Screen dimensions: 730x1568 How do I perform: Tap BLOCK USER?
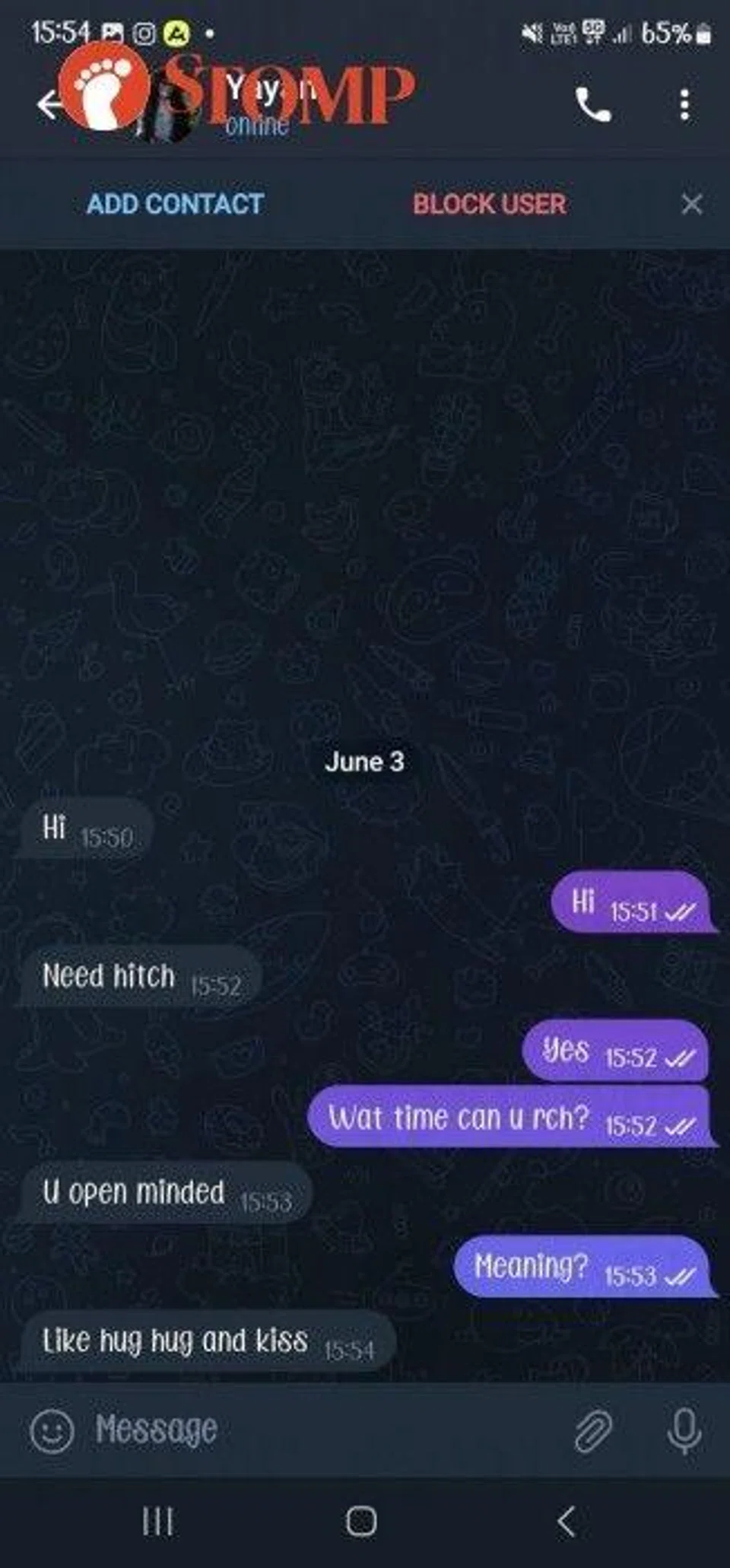pyautogui.click(x=489, y=204)
